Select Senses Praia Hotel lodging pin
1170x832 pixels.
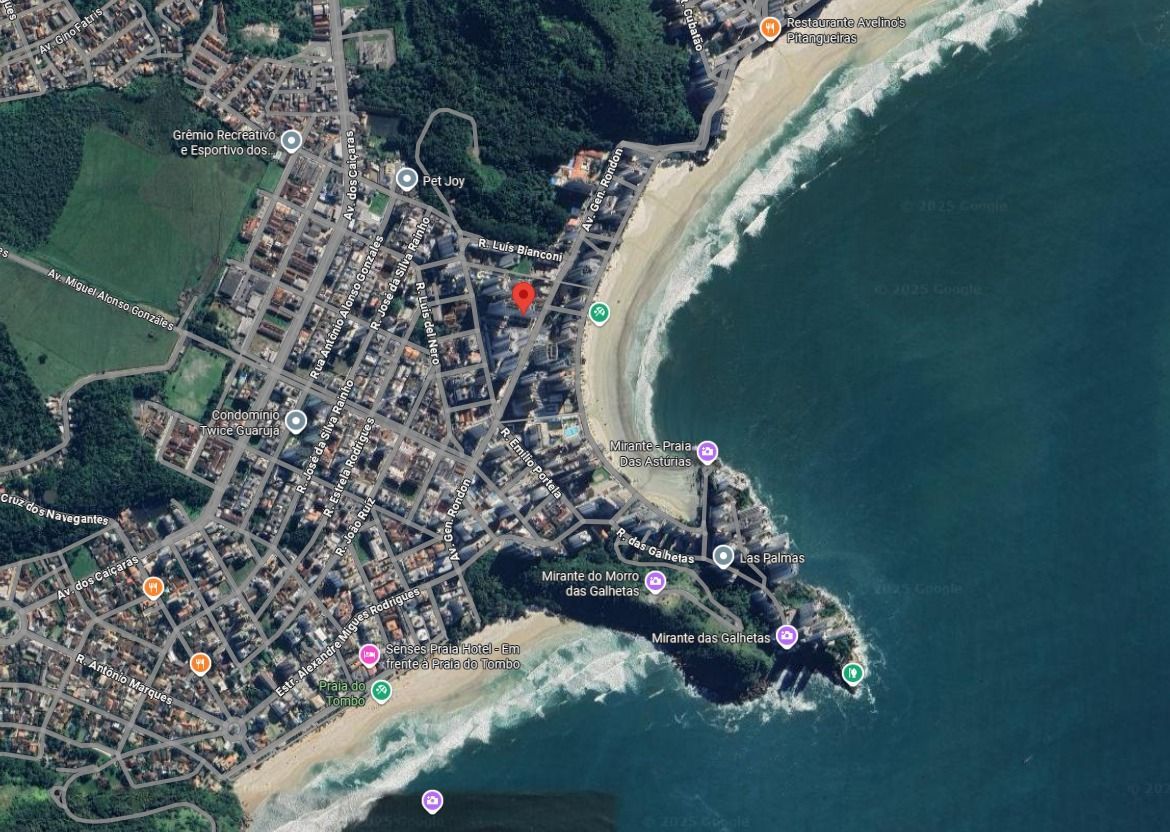(369, 655)
